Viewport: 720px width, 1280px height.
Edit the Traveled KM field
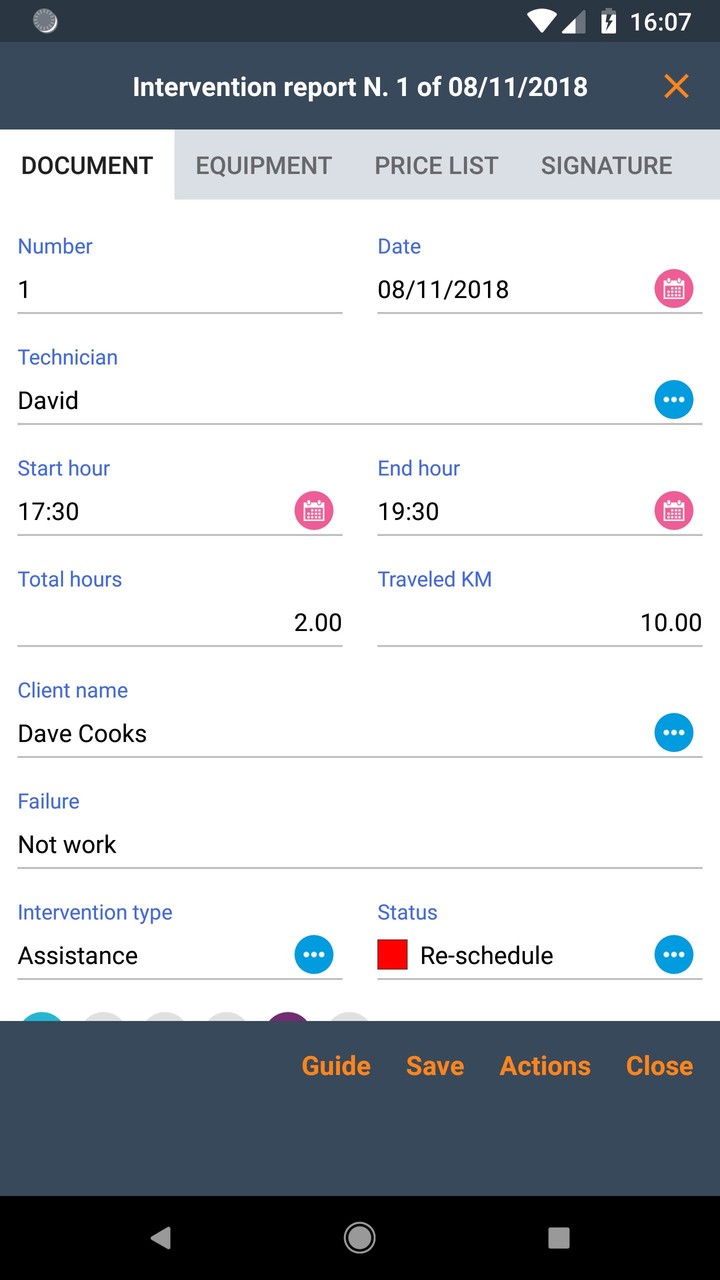pos(540,623)
